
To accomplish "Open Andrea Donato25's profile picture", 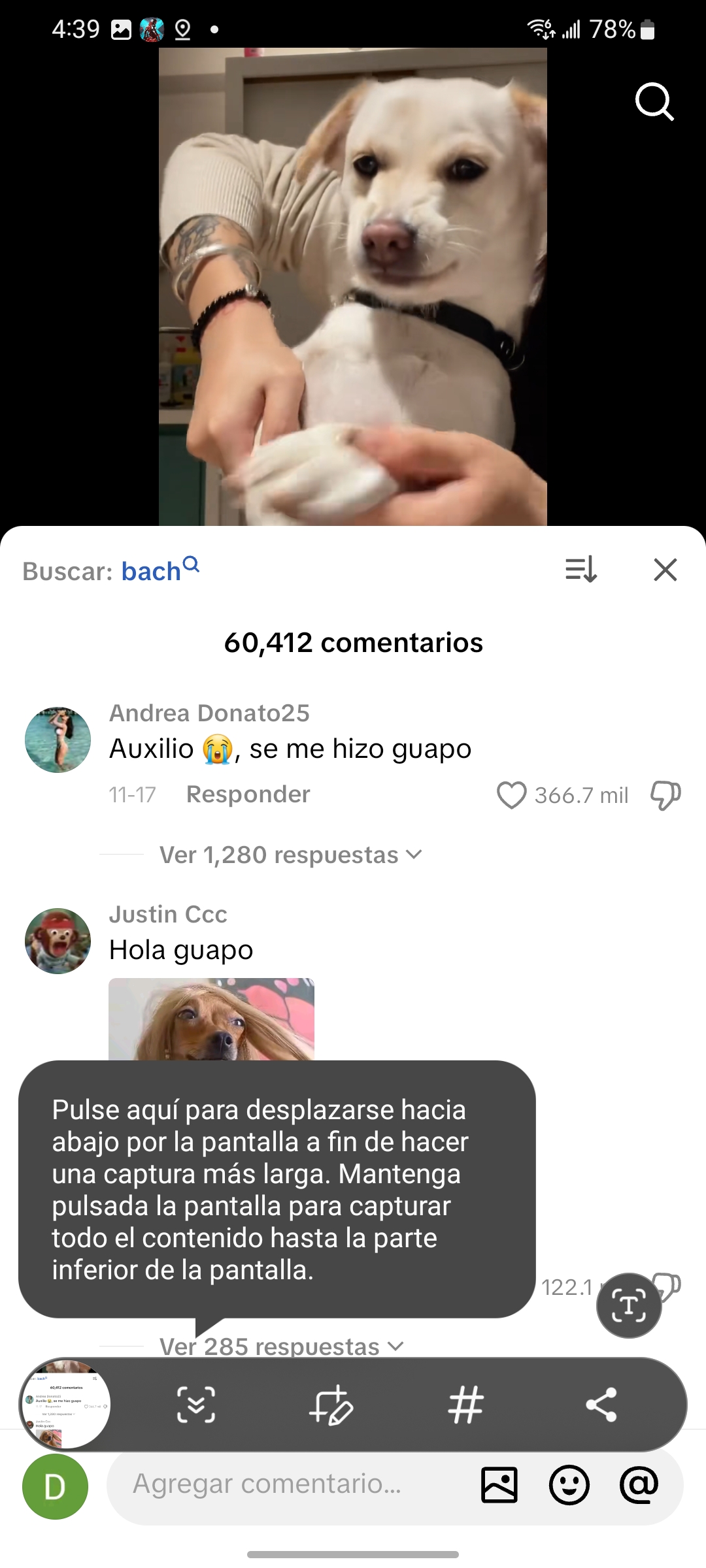I will click(x=58, y=740).
